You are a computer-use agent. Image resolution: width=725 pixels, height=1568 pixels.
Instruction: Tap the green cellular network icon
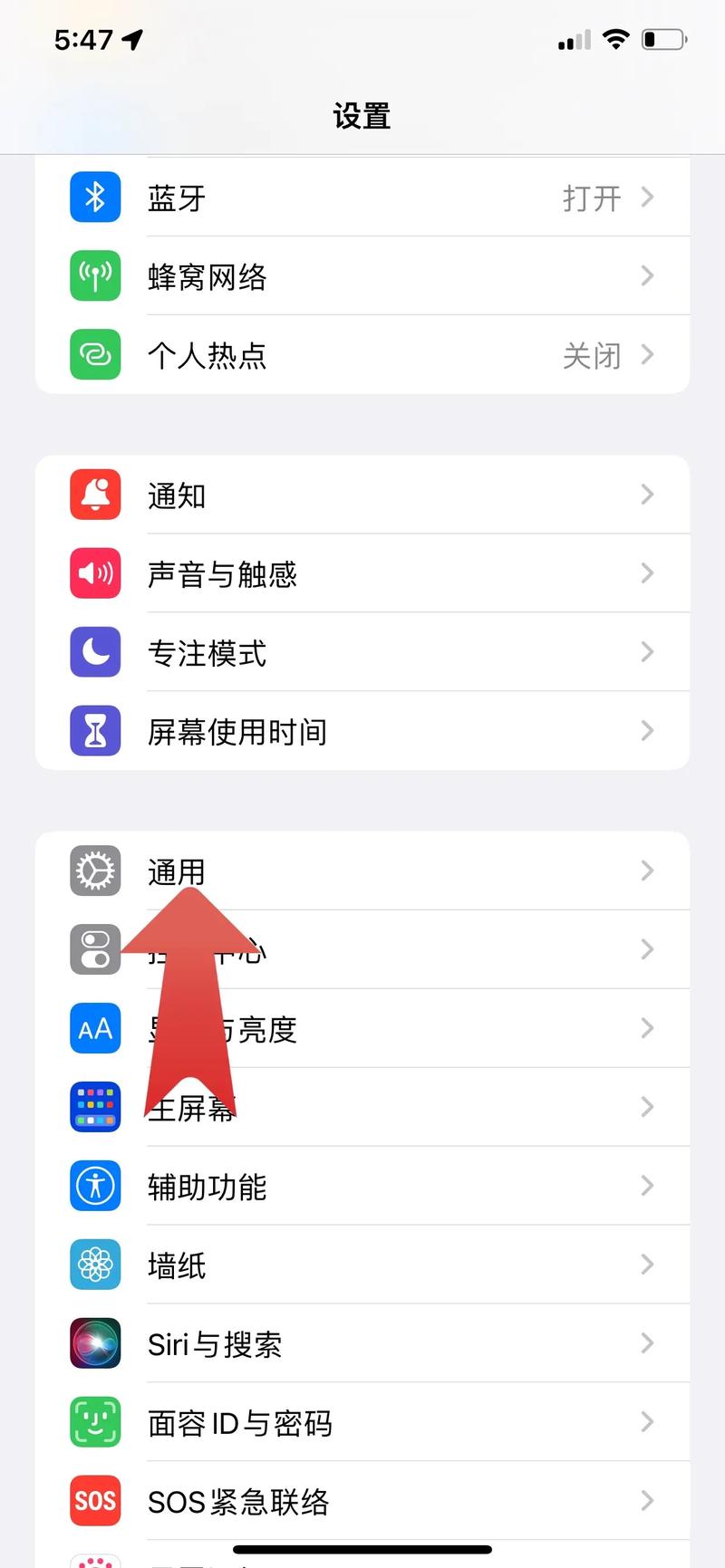(94, 275)
